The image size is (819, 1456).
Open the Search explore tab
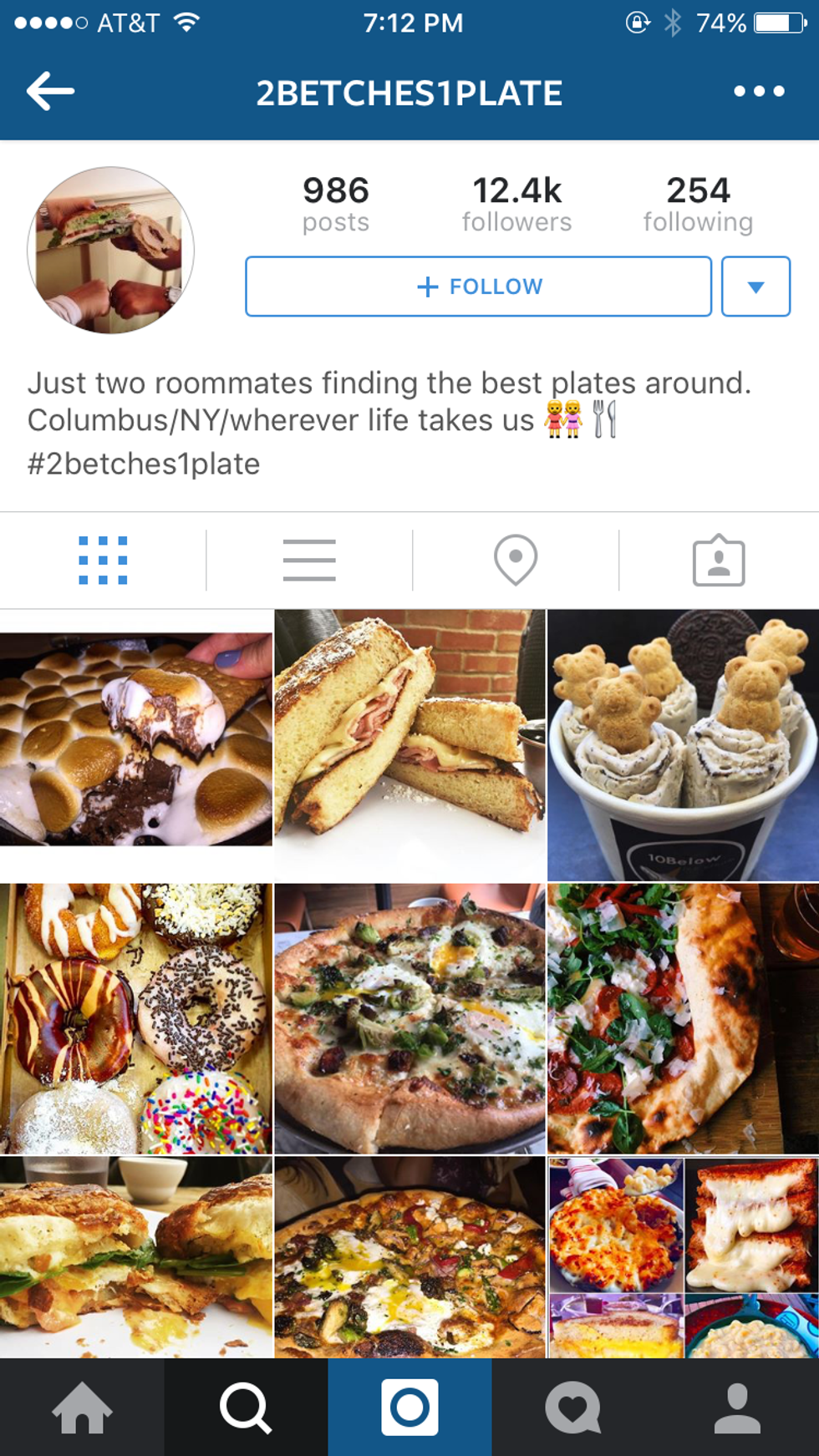246,1408
